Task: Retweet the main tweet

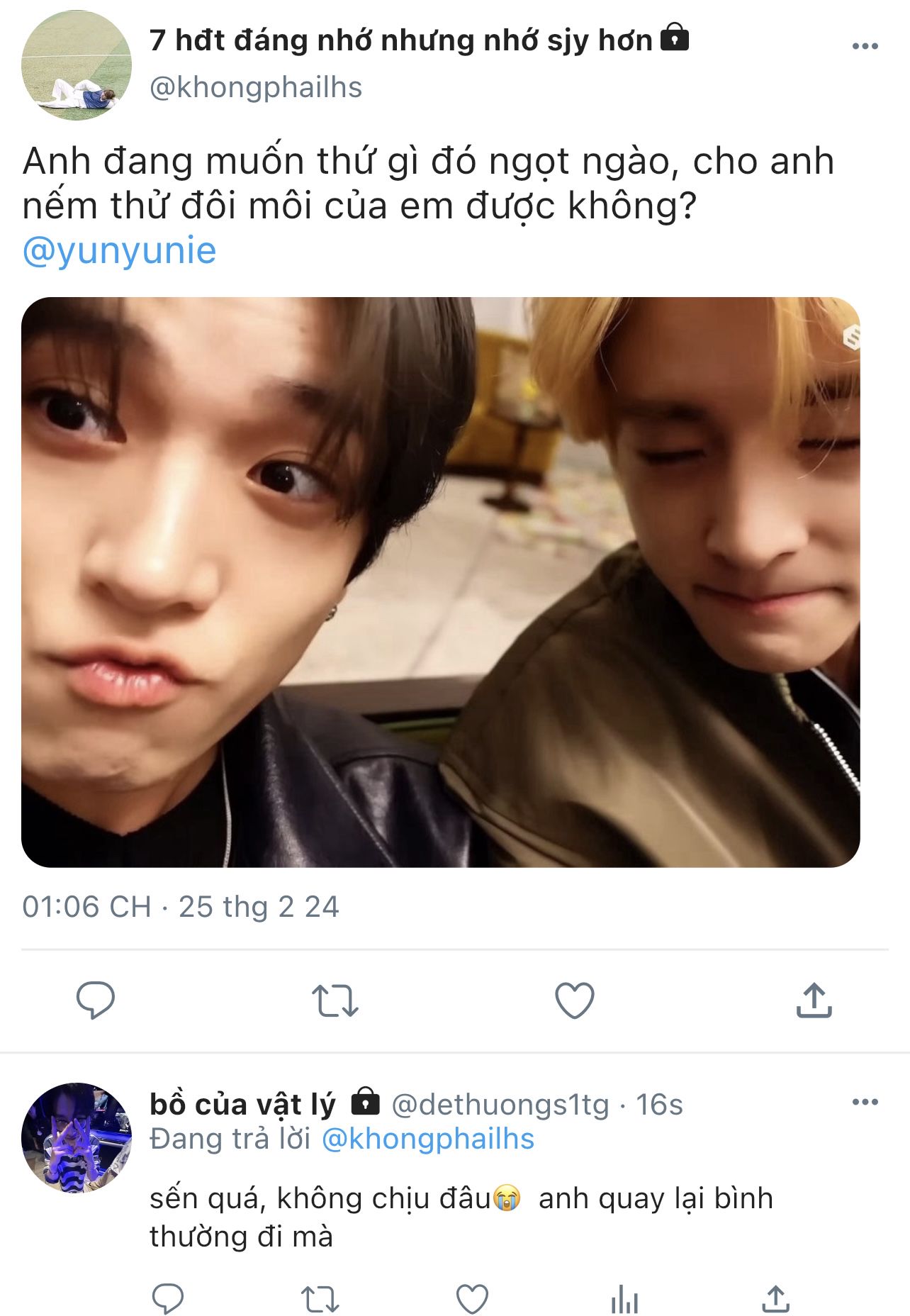Action: (335, 1000)
